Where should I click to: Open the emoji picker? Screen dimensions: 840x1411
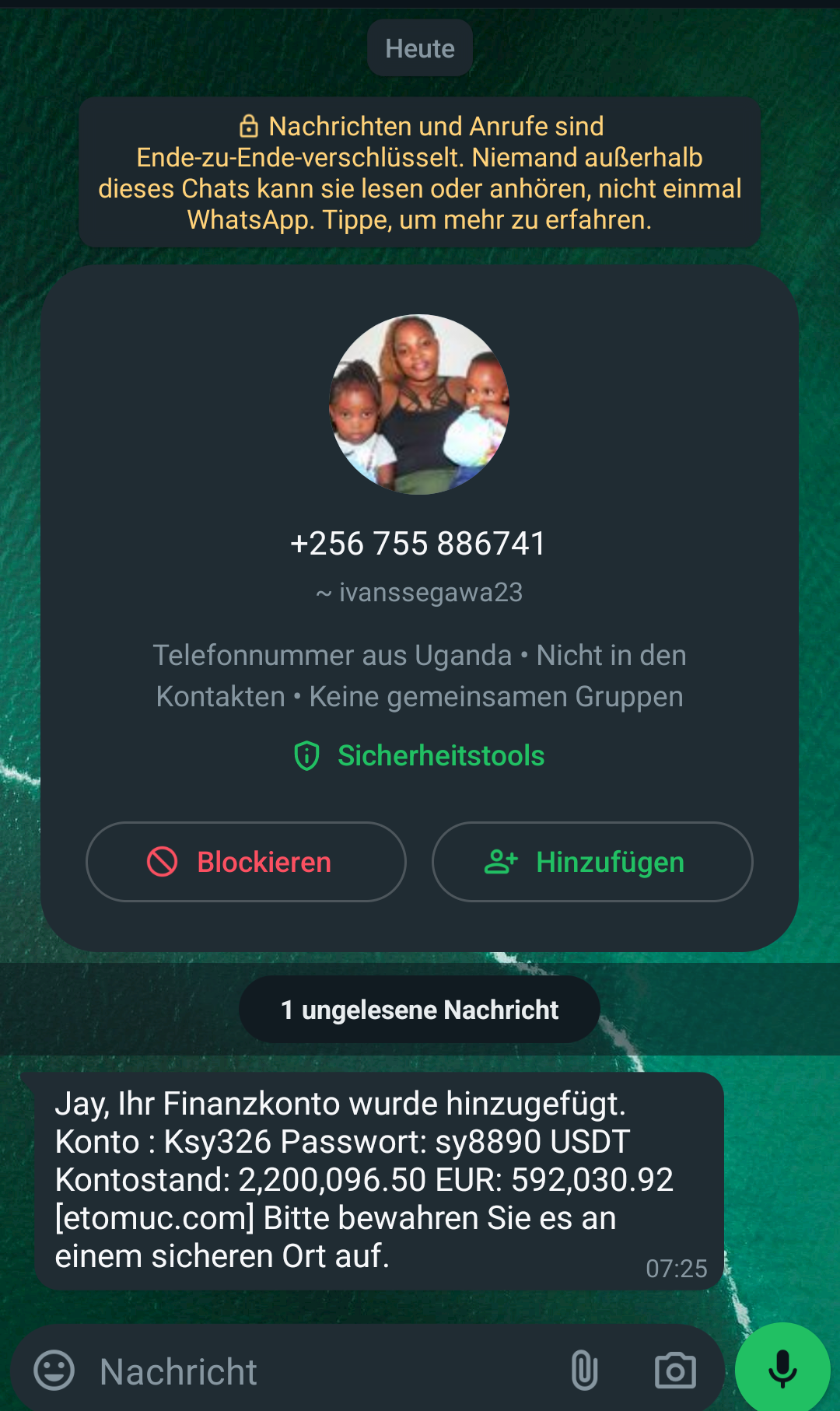54,1371
